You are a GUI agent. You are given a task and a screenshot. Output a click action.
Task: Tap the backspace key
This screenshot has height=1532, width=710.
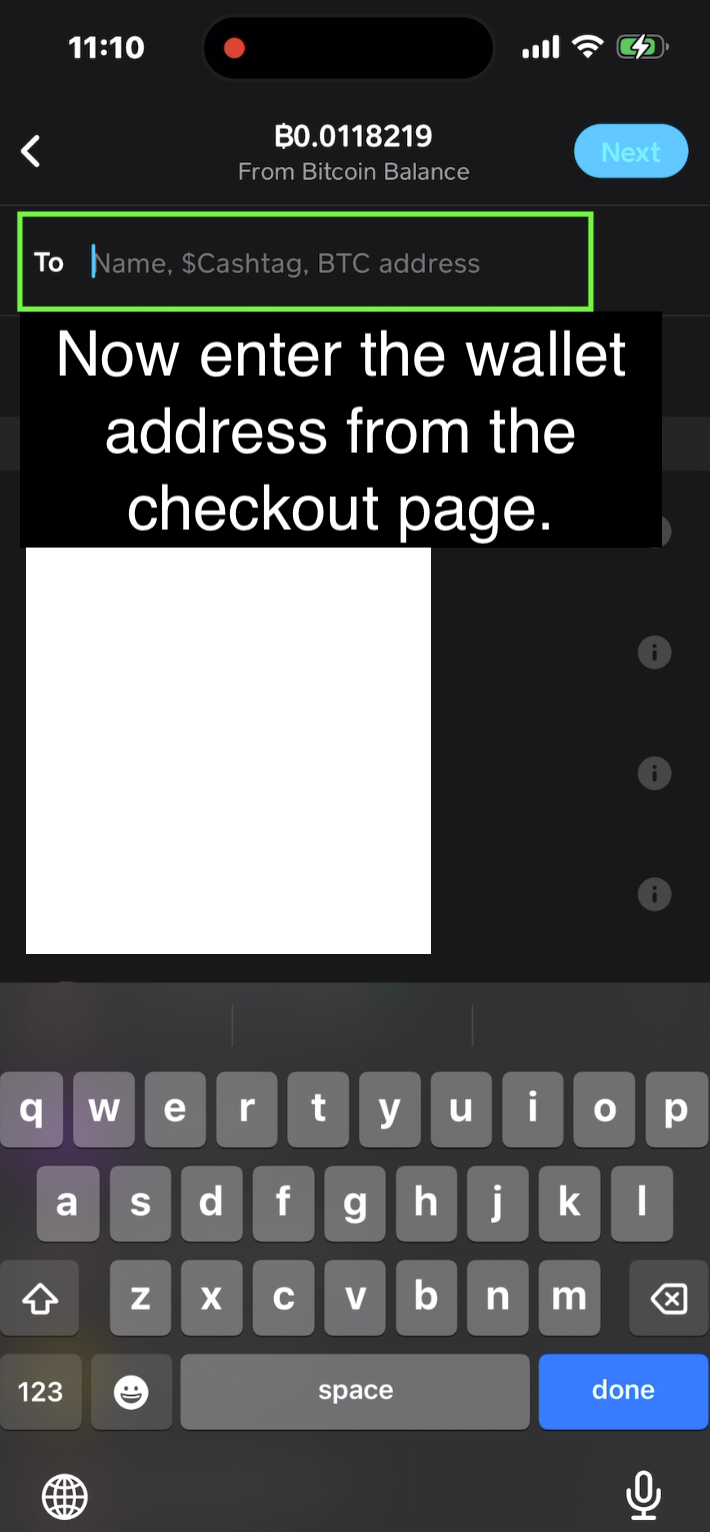click(x=668, y=1299)
